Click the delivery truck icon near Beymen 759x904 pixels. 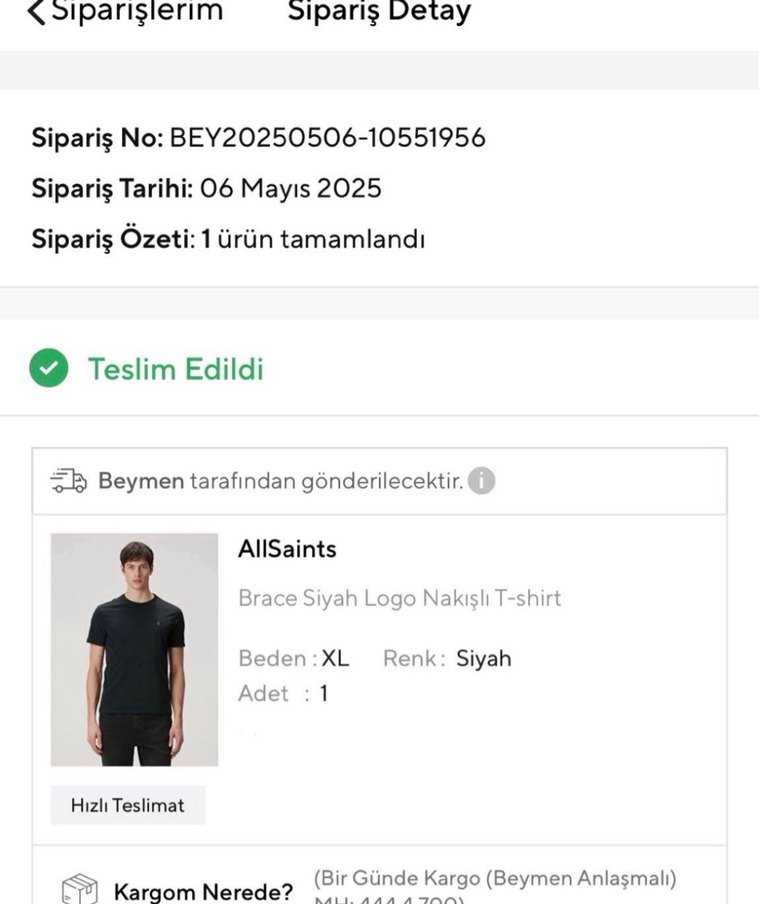(x=66, y=480)
